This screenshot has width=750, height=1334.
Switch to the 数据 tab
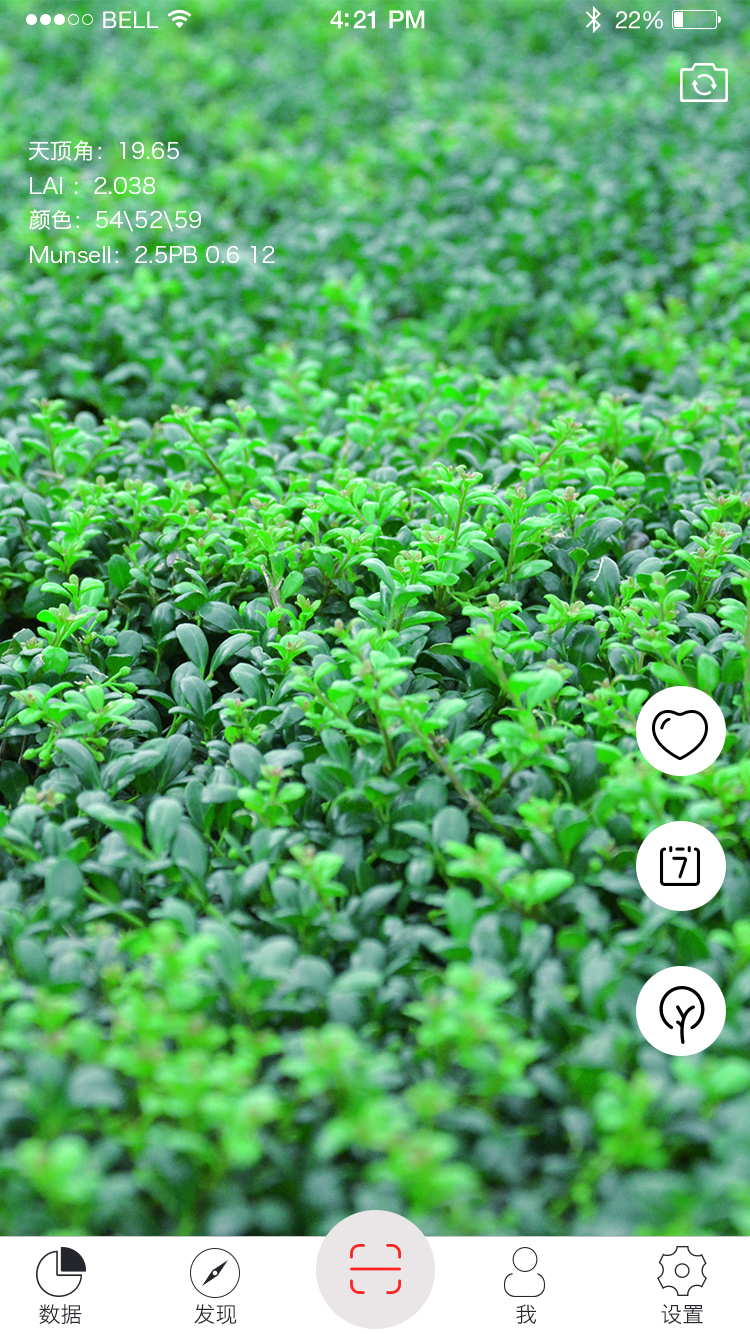pos(60,1286)
